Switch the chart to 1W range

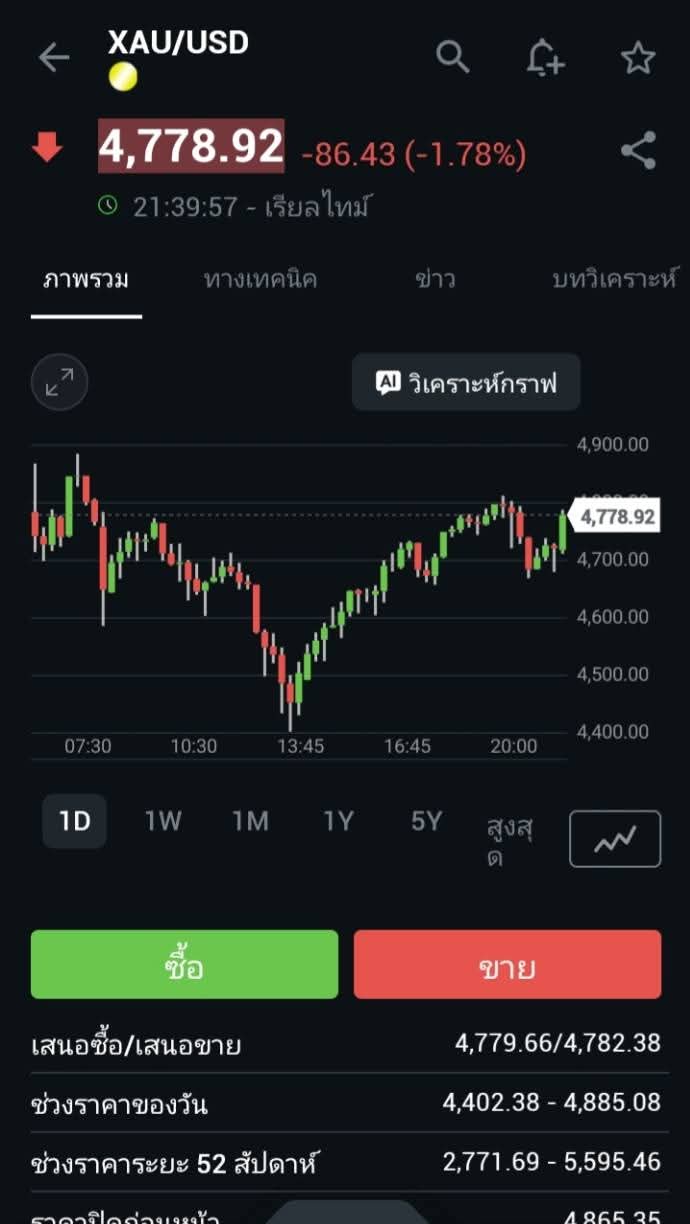(x=163, y=821)
